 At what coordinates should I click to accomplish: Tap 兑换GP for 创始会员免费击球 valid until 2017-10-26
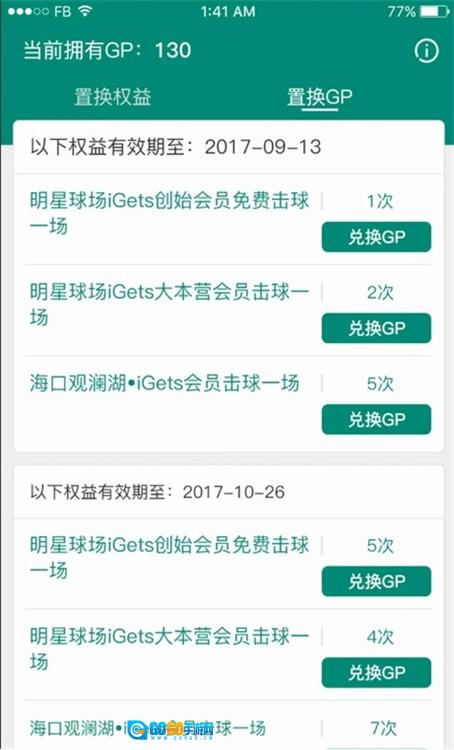(x=376, y=581)
